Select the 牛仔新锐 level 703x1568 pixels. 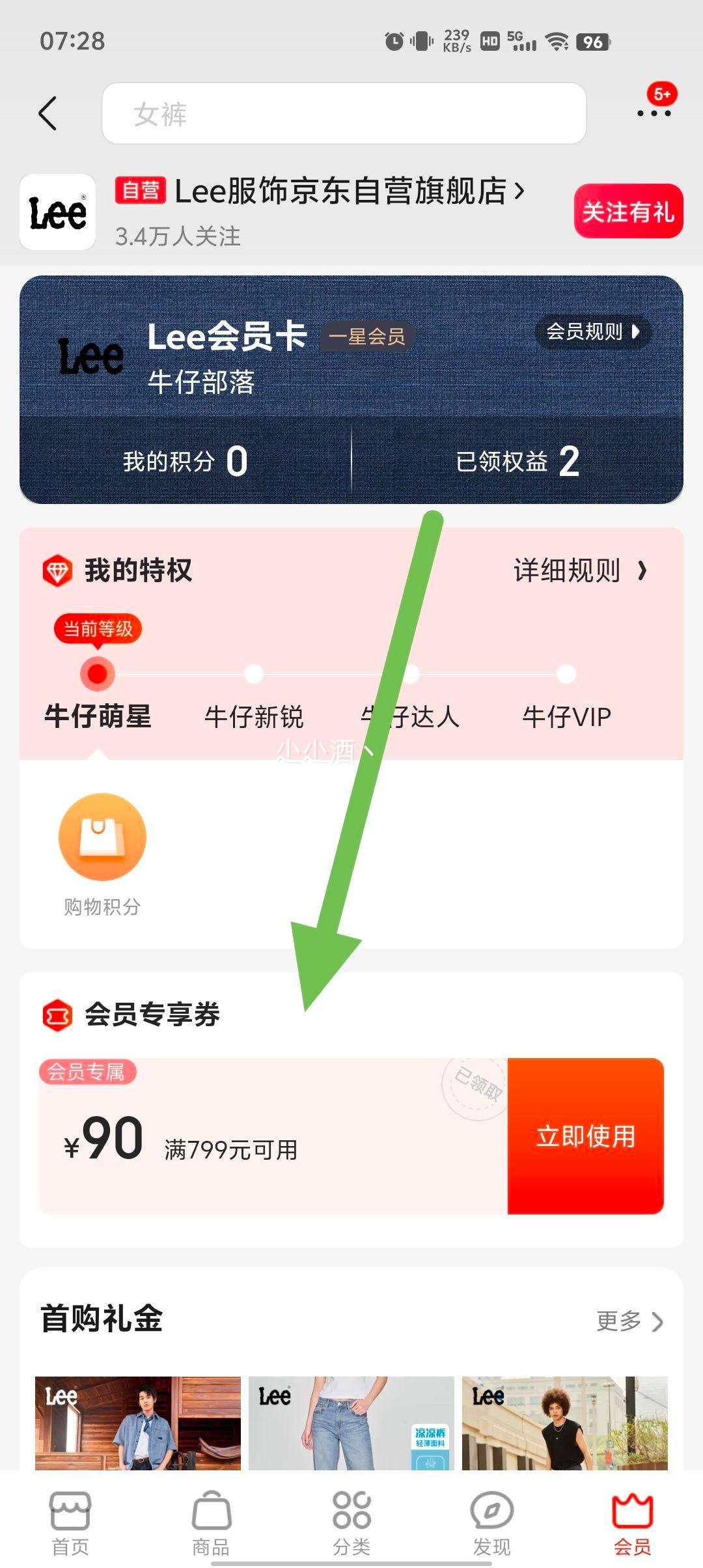click(x=254, y=716)
